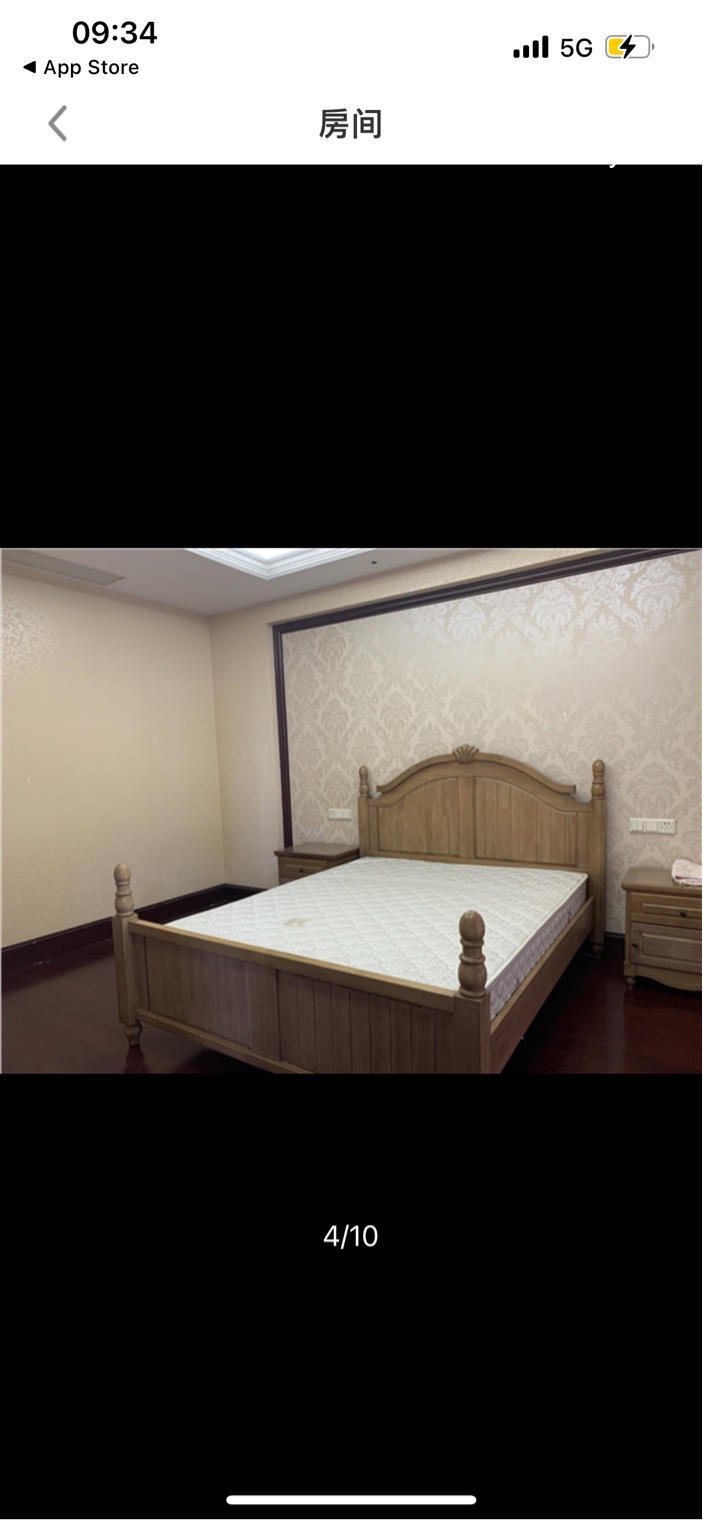Go back from the 房间 photo viewer
703x1520 pixels.
point(58,124)
